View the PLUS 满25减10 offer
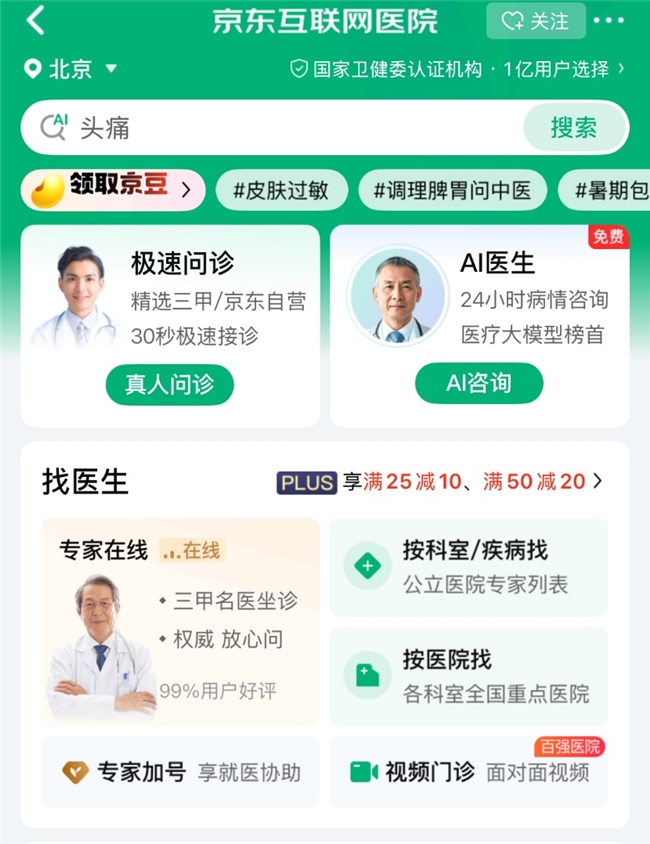This screenshot has width=650, height=844. pos(440,482)
